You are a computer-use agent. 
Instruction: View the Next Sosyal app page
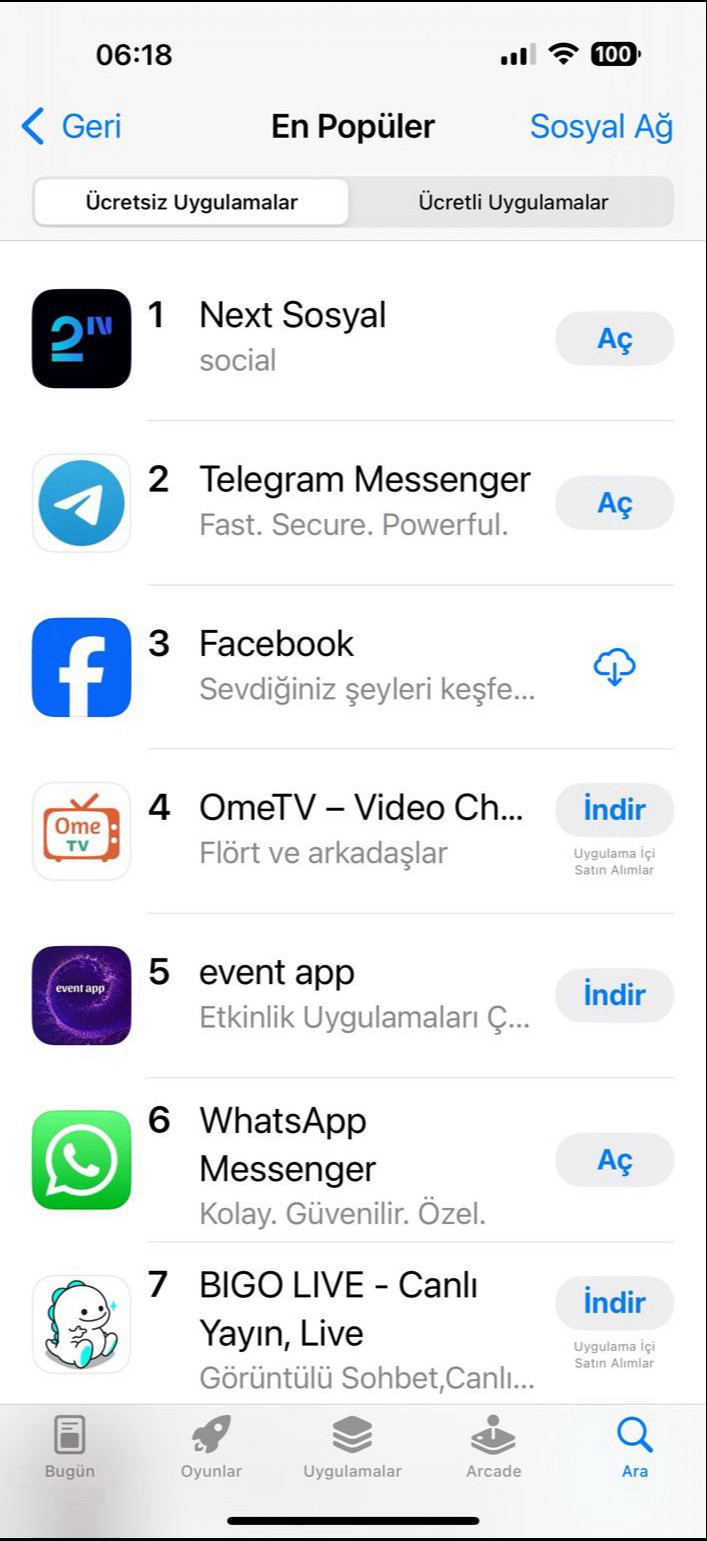(292, 337)
